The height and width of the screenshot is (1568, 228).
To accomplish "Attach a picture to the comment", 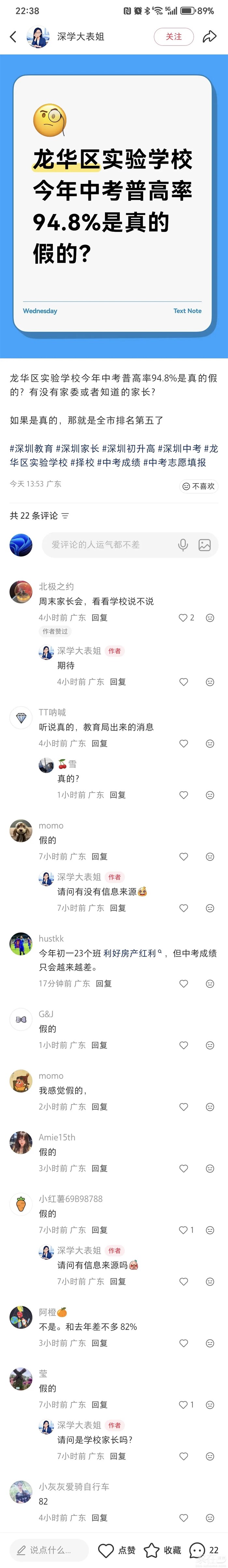I will (205, 545).
